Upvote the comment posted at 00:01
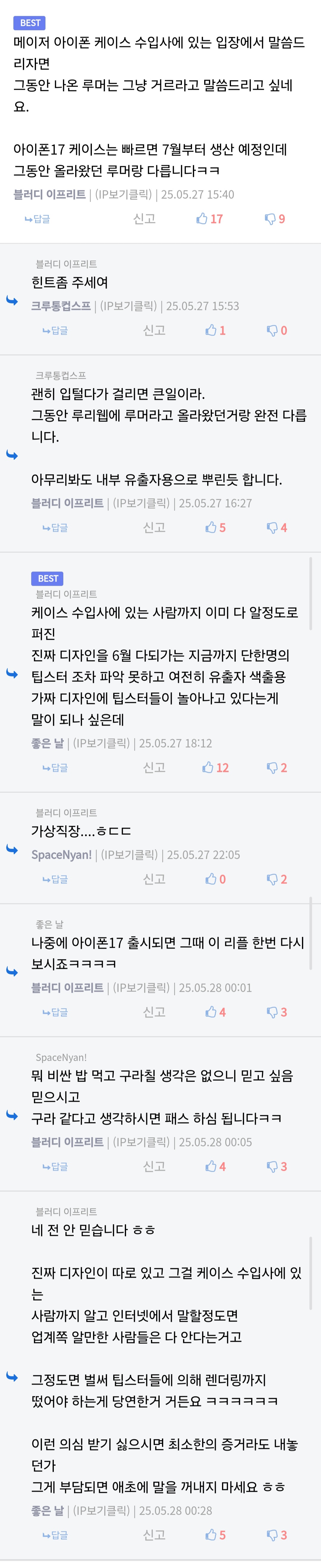The width and height of the screenshot is (321, 1568). click(x=215, y=1012)
